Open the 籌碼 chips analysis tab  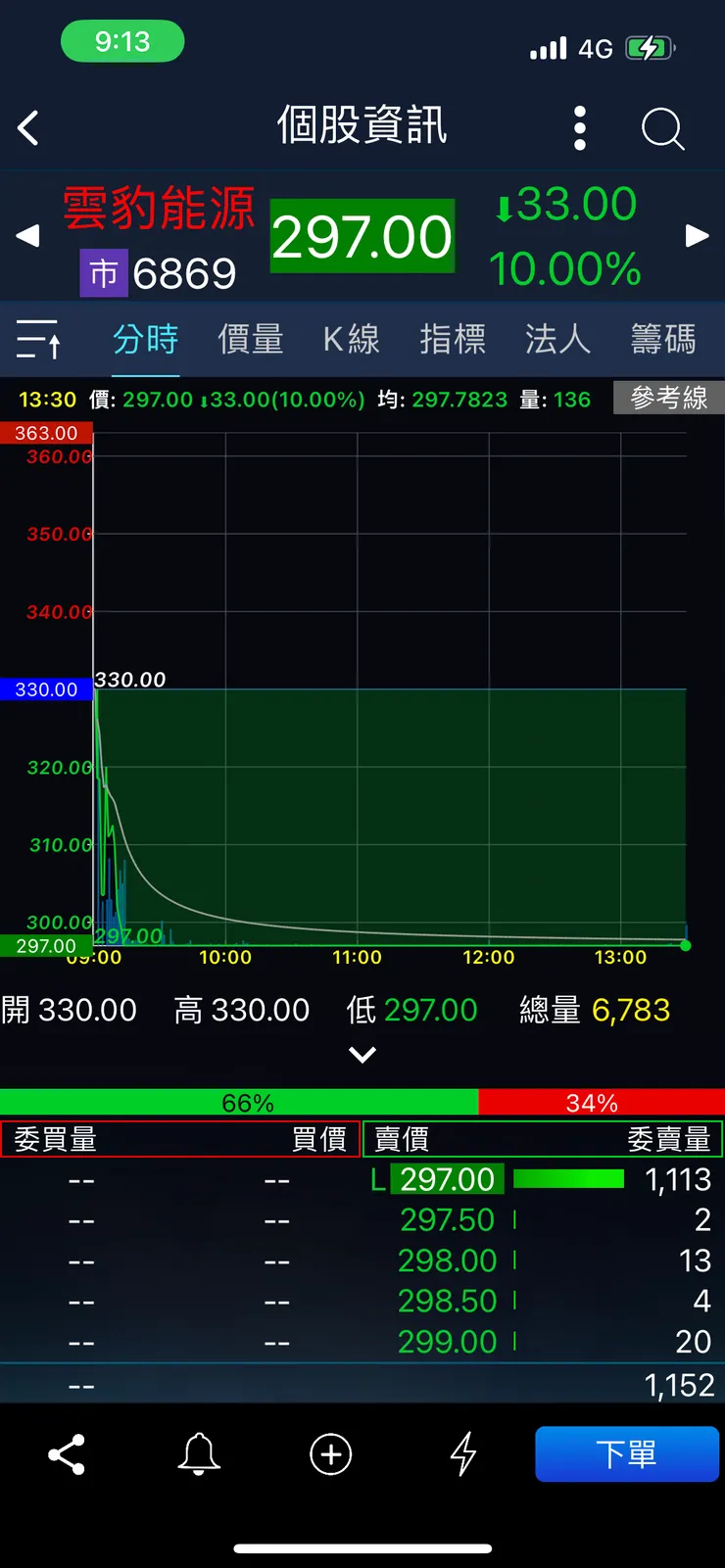click(664, 339)
